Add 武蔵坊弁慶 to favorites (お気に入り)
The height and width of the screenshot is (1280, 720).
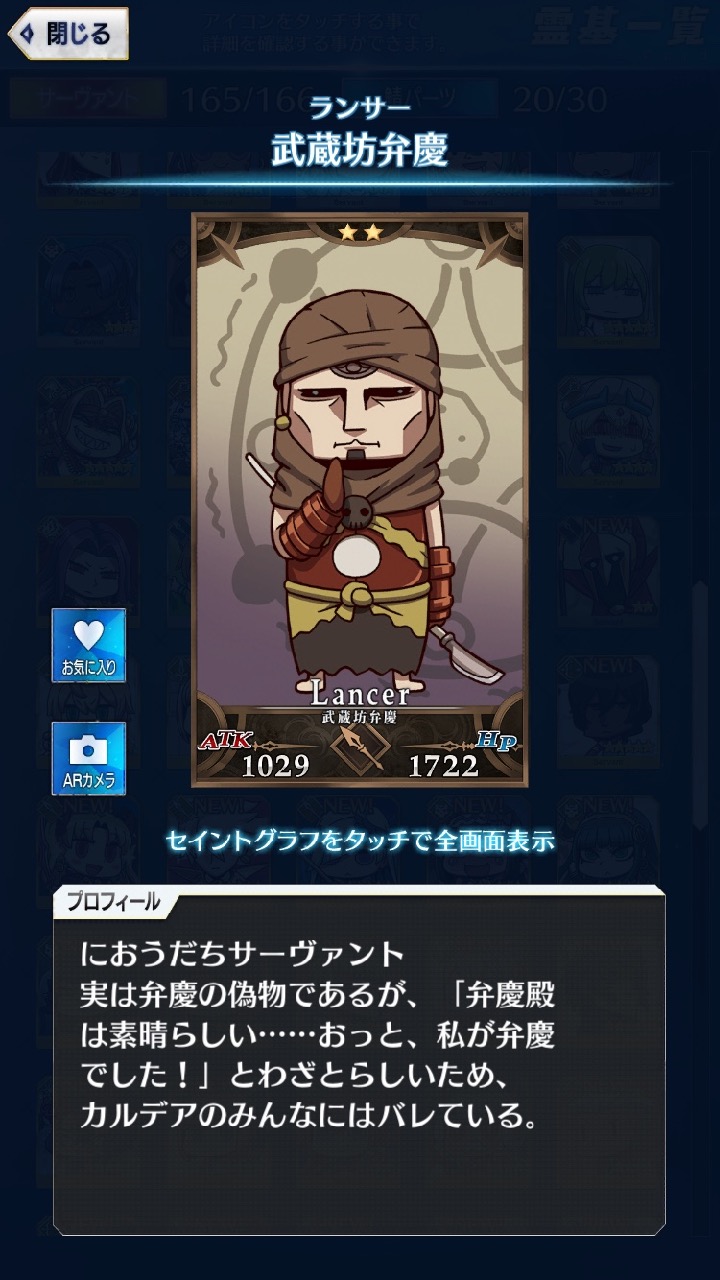tap(89, 645)
